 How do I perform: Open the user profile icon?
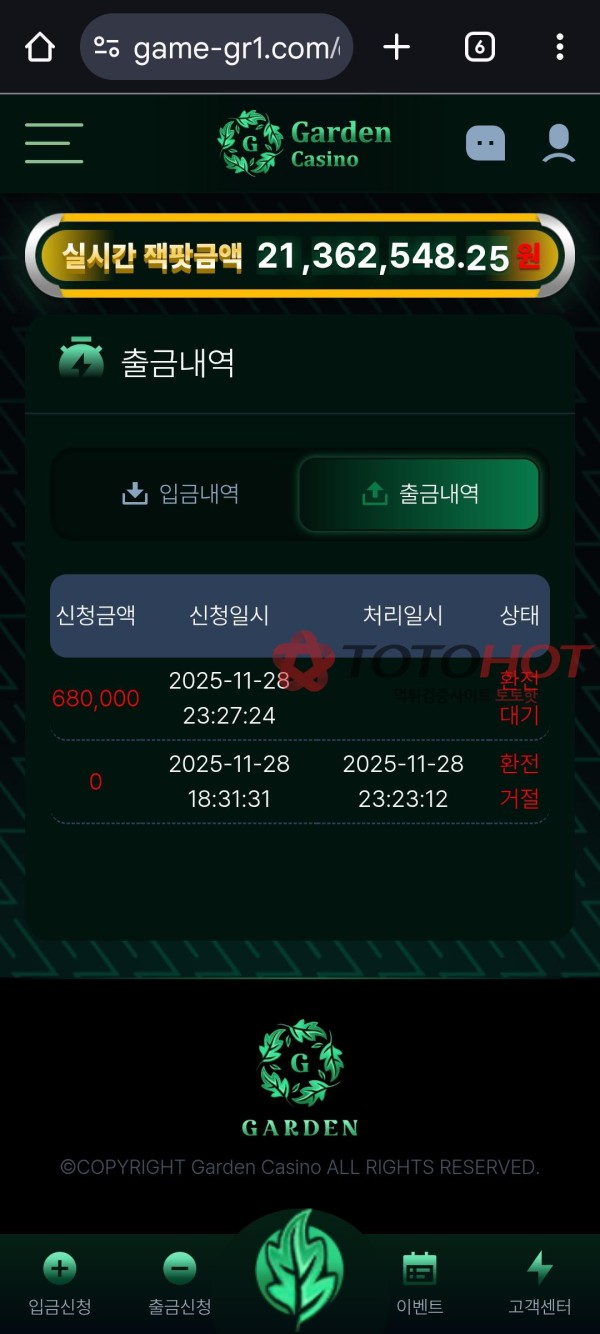[558, 143]
